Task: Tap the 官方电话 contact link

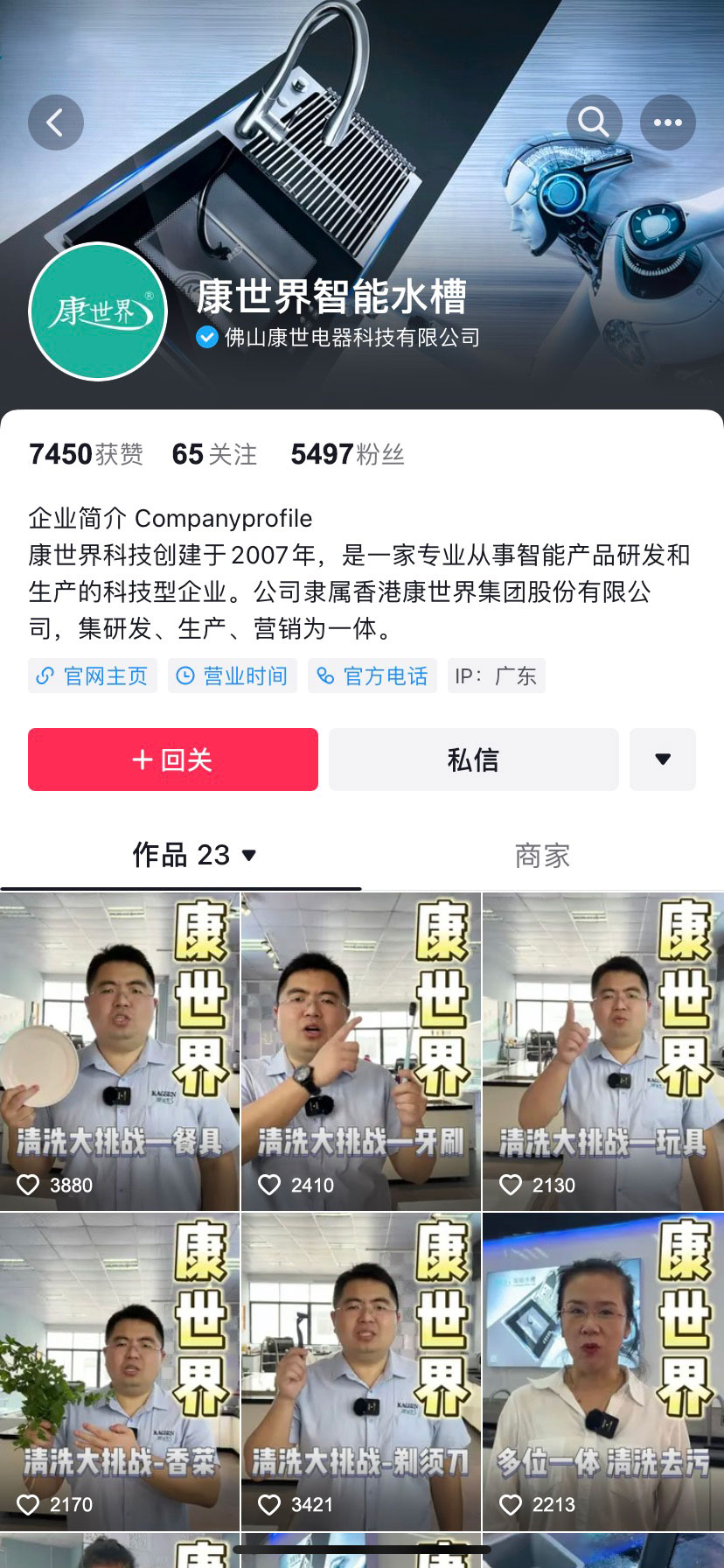Action: (372, 676)
